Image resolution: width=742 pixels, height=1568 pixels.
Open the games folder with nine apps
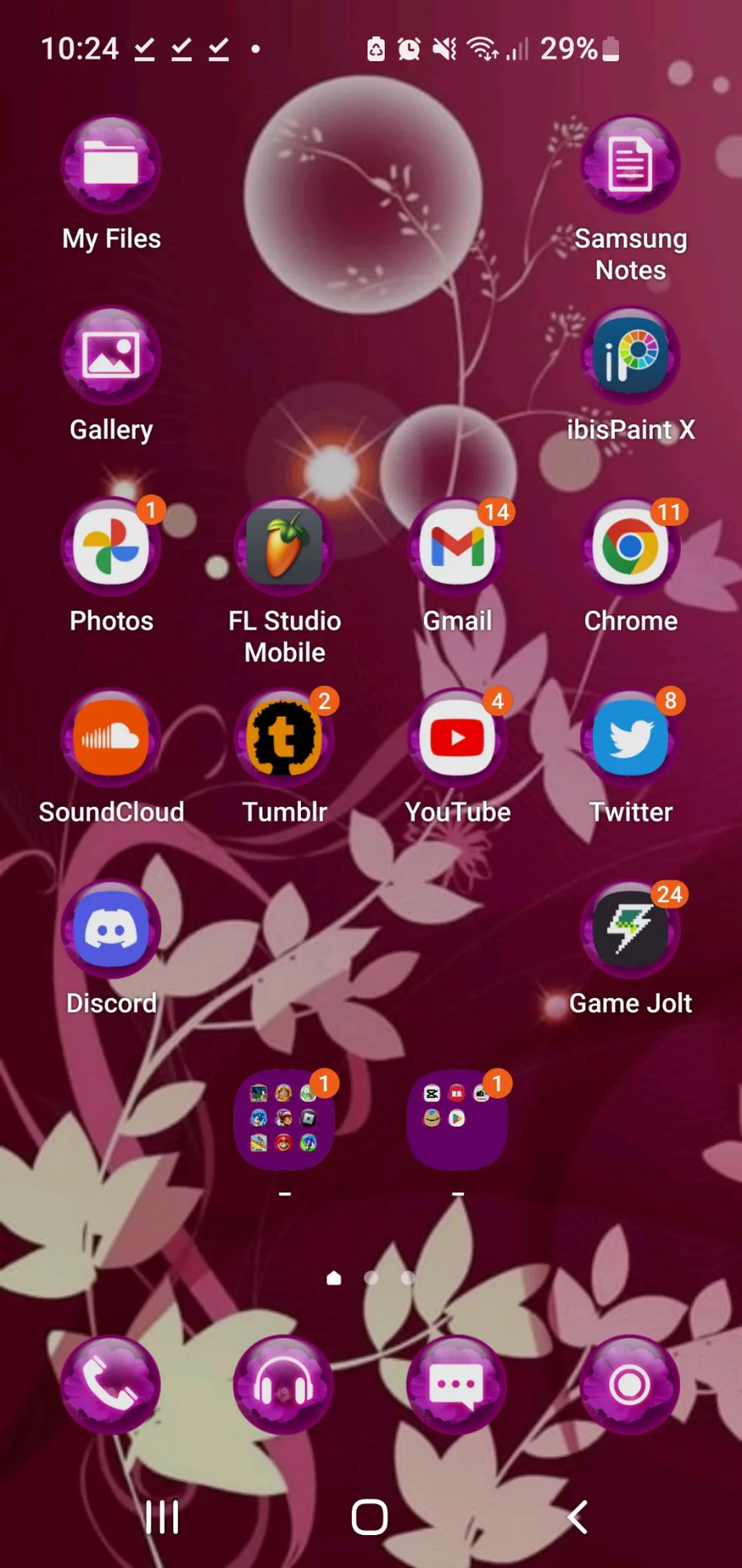[x=284, y=1120]
